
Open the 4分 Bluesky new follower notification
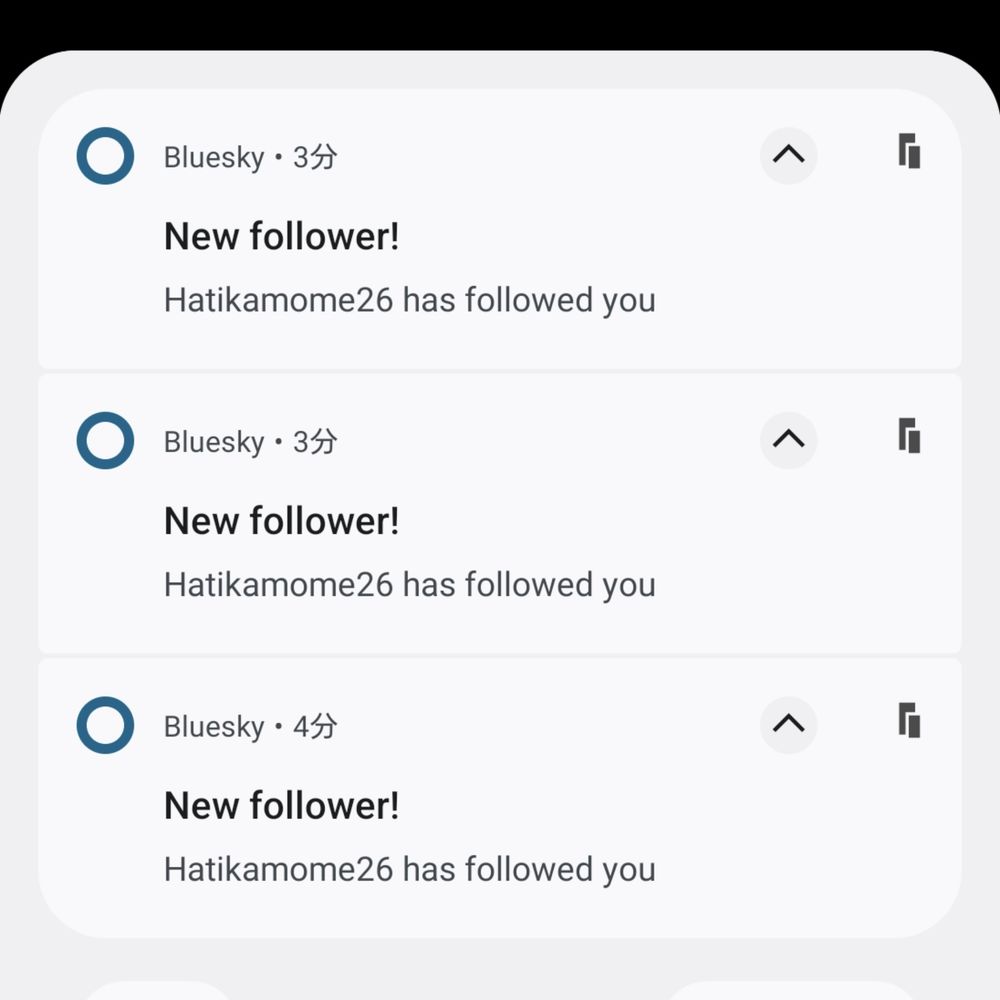499,798
